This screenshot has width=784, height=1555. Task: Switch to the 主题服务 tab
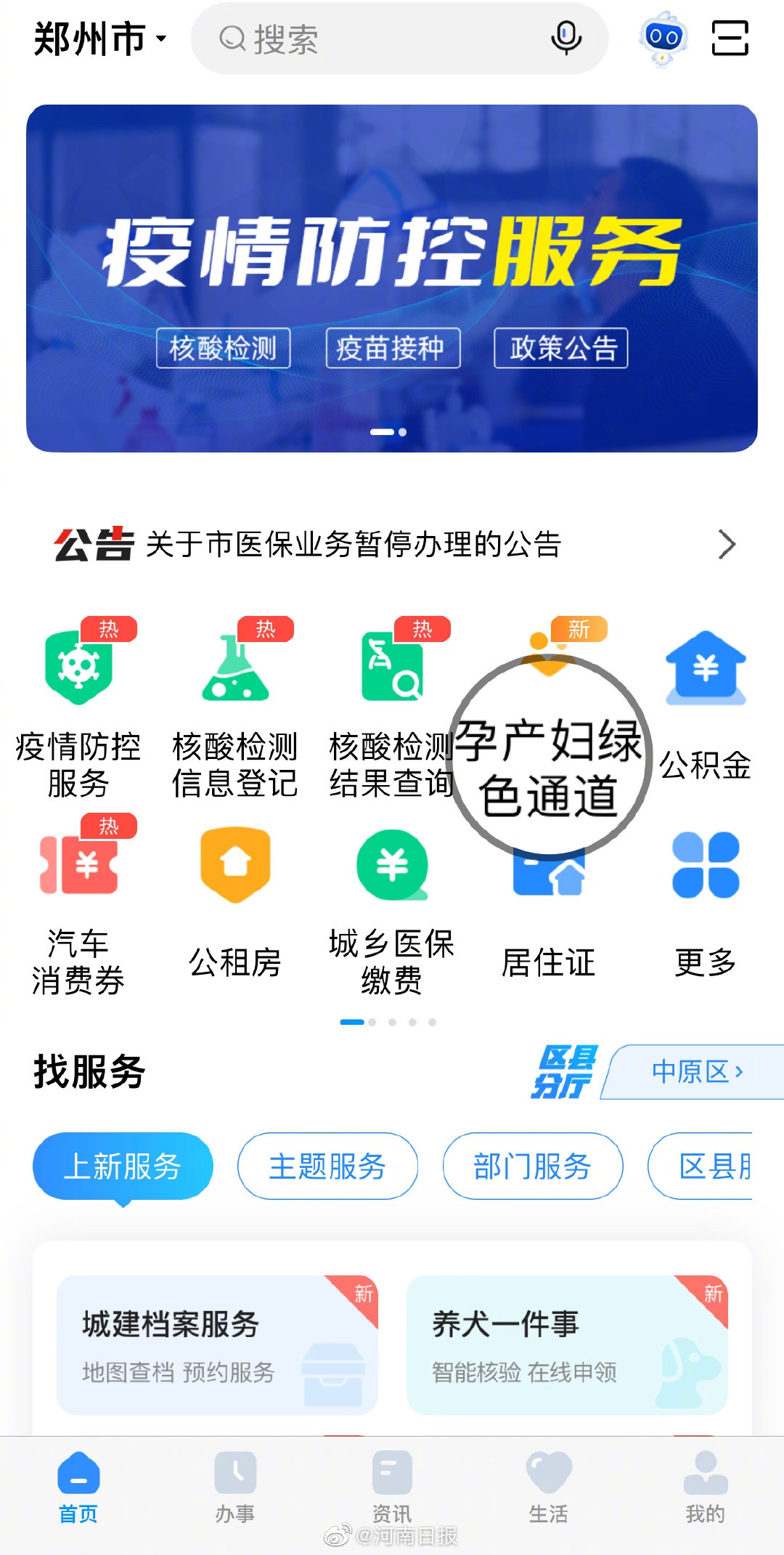tap(327, 1165)
